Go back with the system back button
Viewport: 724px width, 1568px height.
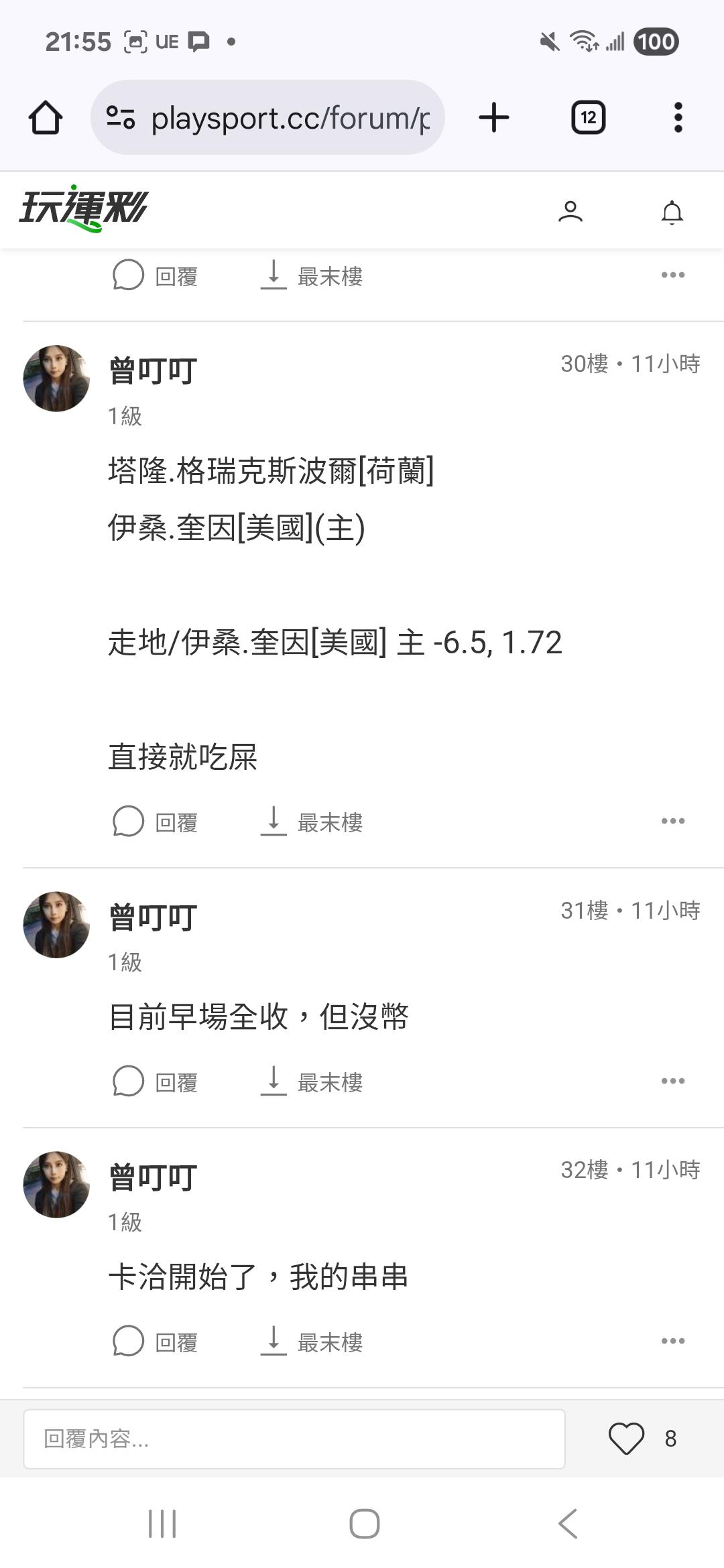567,1524
